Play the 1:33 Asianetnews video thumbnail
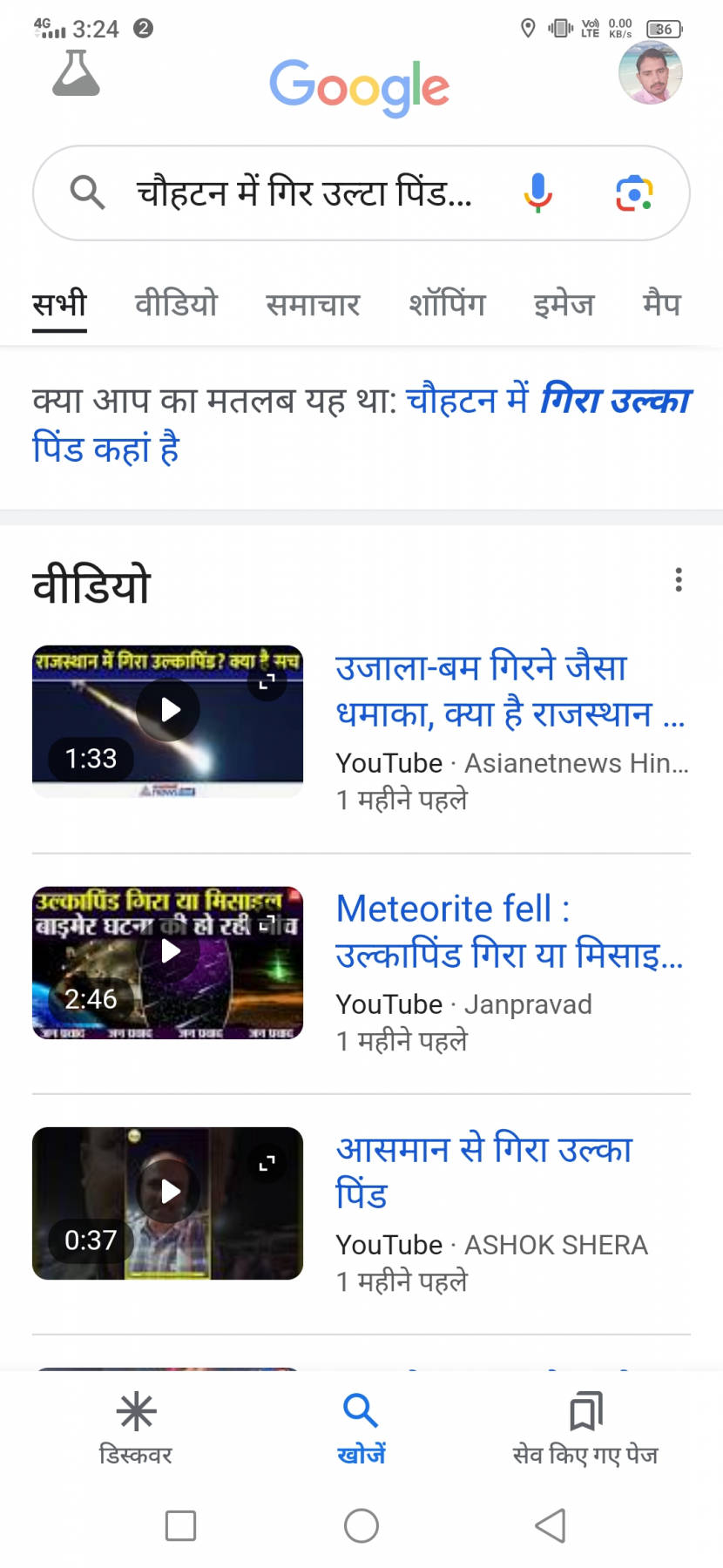723x1568 pixels. tap(168, 721)
